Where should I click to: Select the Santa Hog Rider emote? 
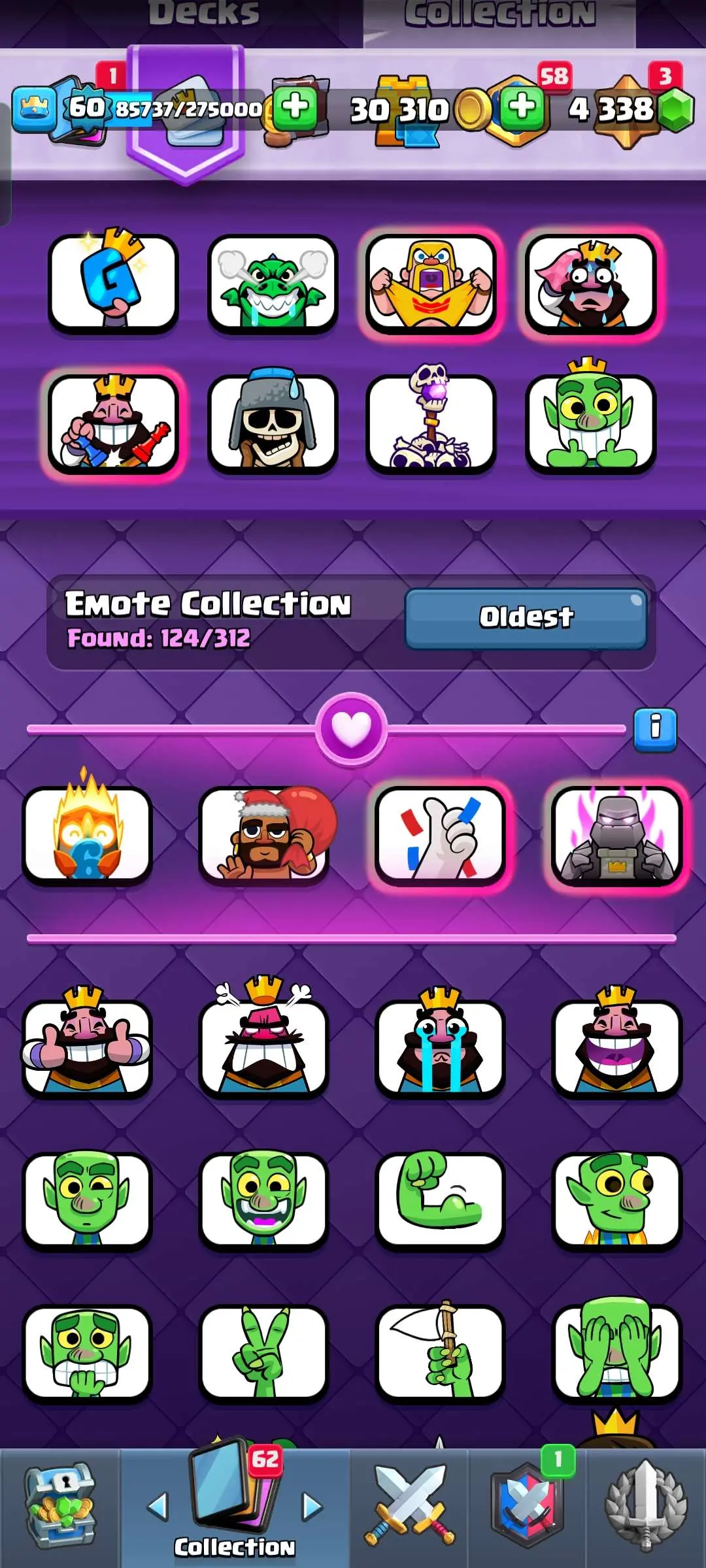263,835
